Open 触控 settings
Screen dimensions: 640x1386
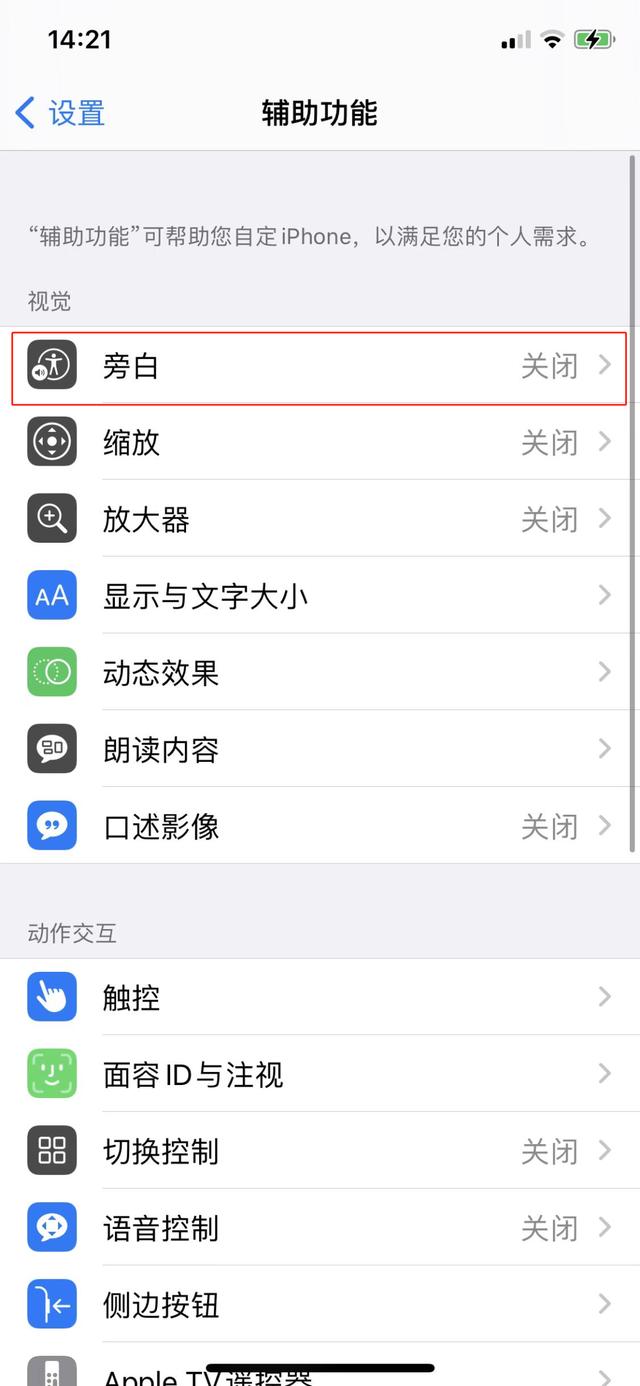[320, 997]
